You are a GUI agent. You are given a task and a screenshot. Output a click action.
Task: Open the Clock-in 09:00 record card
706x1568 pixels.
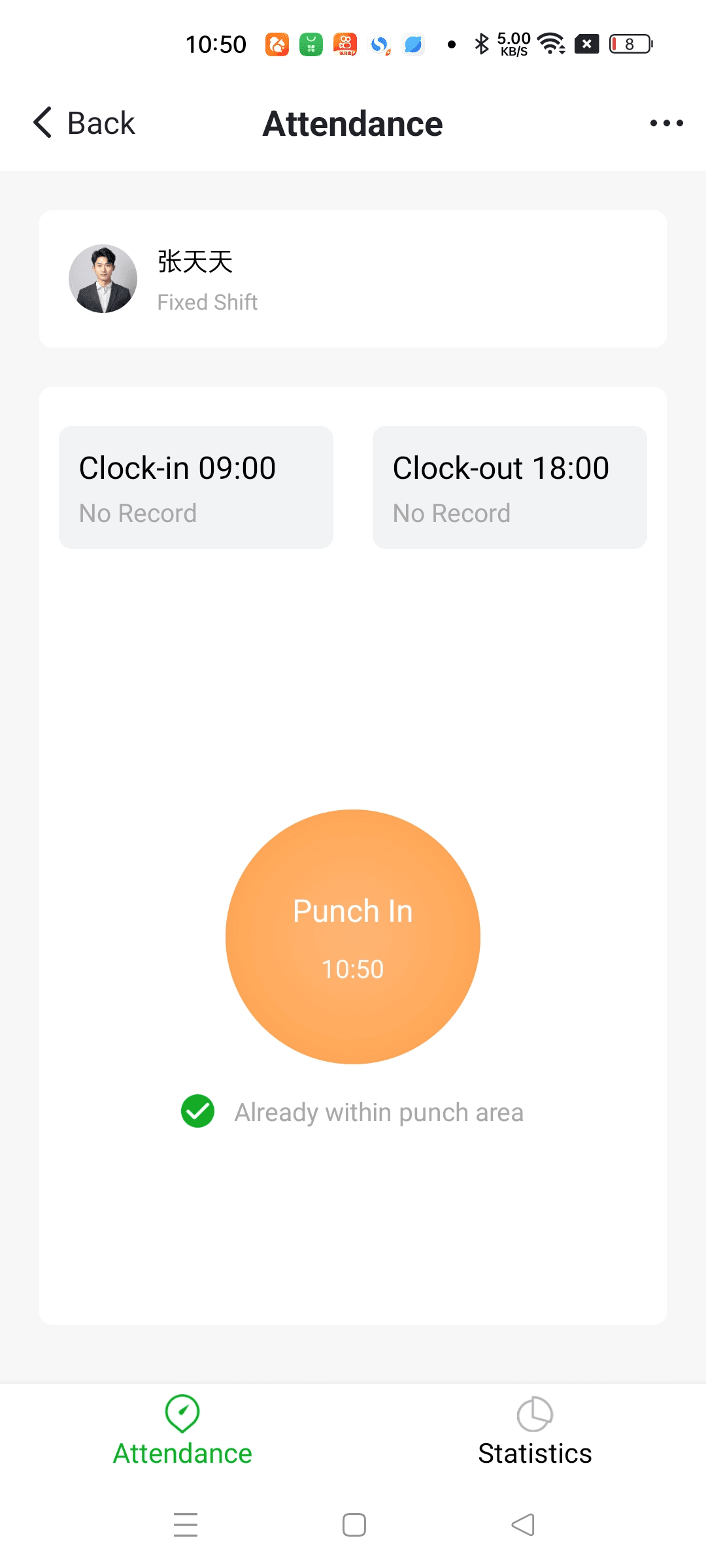[196, 487]
